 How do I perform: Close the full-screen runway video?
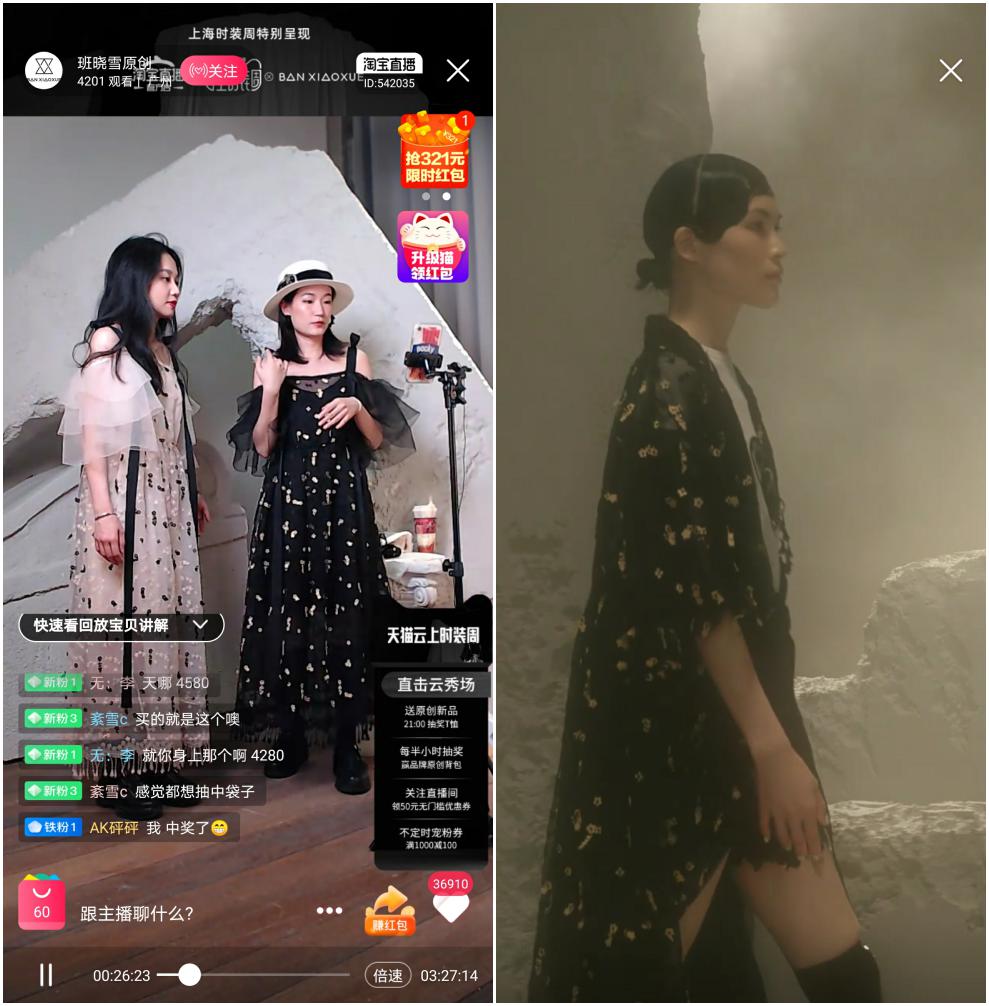(950, 70)
